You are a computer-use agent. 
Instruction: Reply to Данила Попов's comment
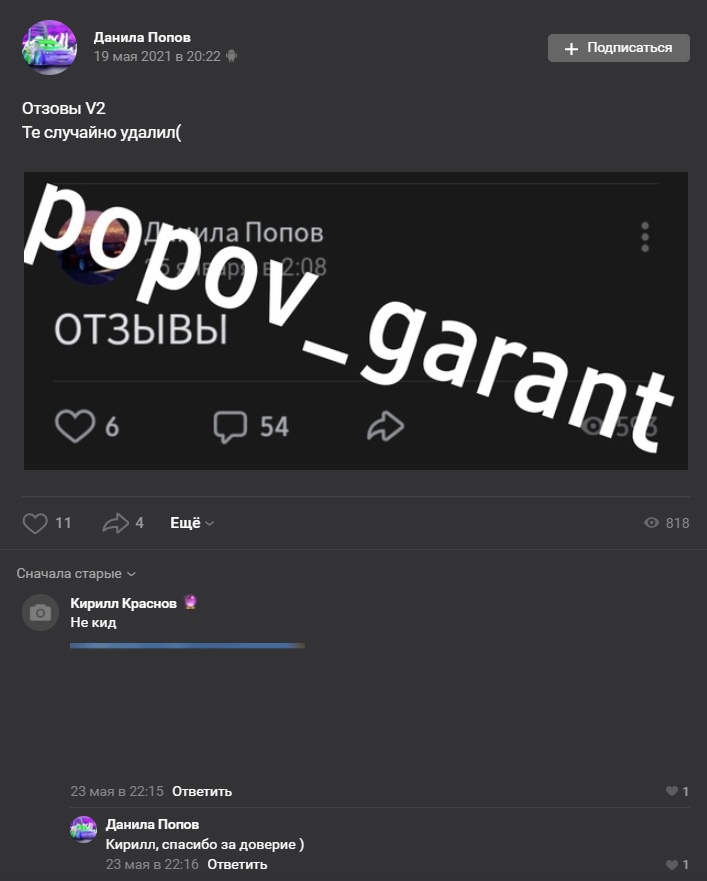[x=237, y=864]
